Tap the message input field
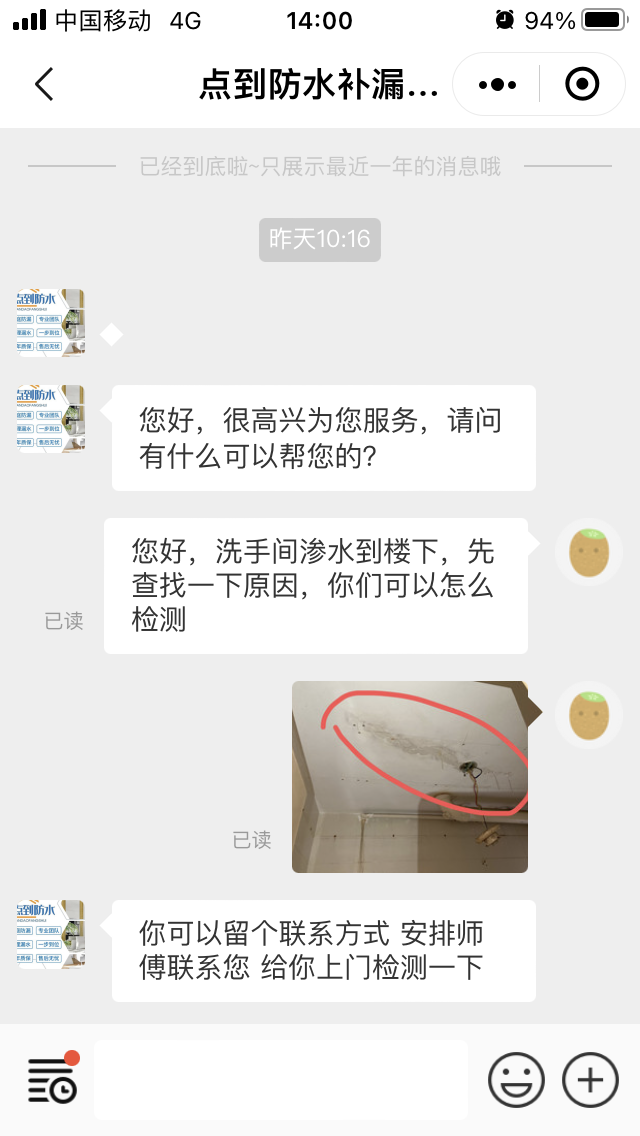This screenshot has width=640, height=1136. pyautogui.click(x=281, y=1080)
